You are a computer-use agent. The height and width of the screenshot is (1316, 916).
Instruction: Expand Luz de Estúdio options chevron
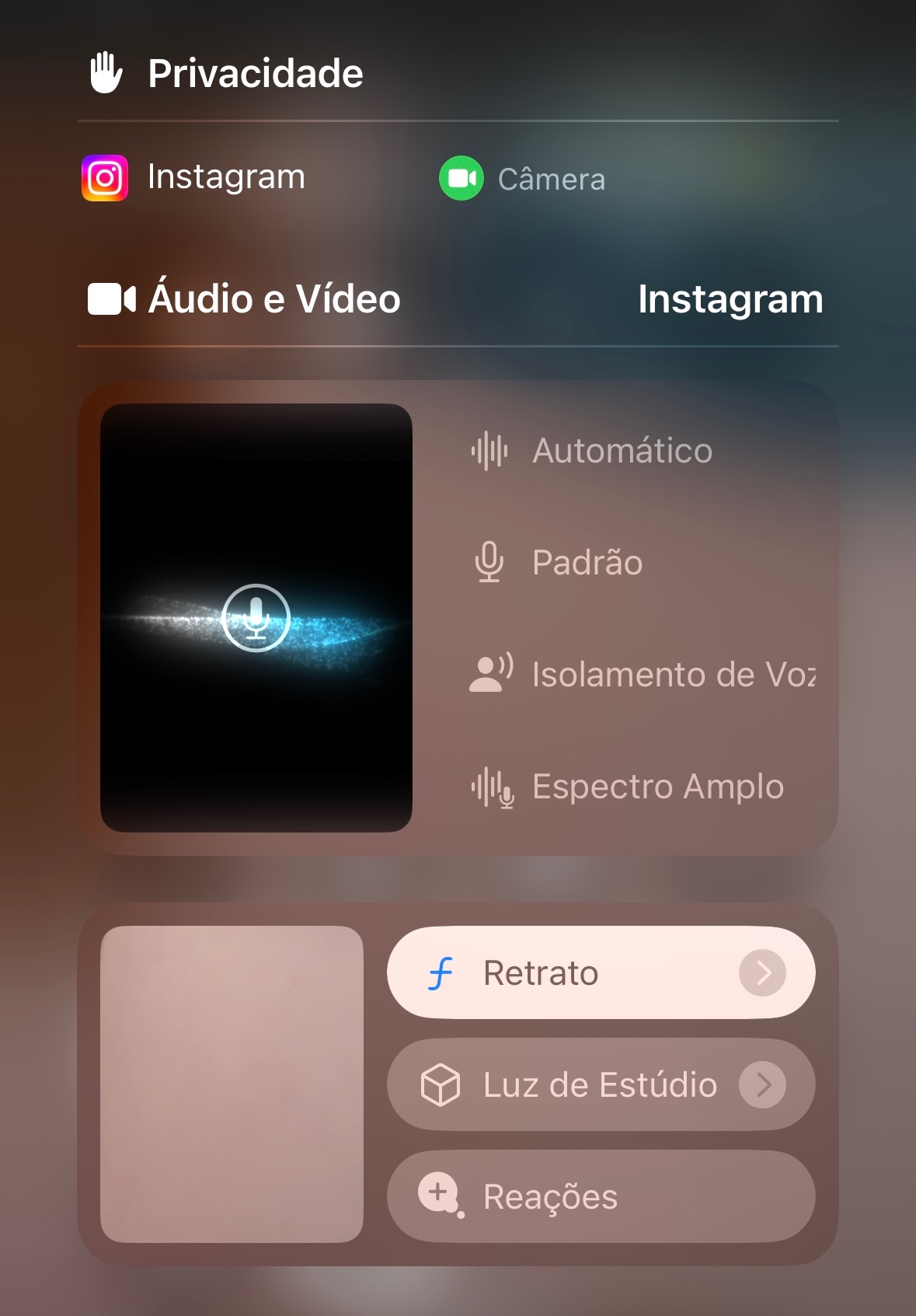[x=762, y=1084]
